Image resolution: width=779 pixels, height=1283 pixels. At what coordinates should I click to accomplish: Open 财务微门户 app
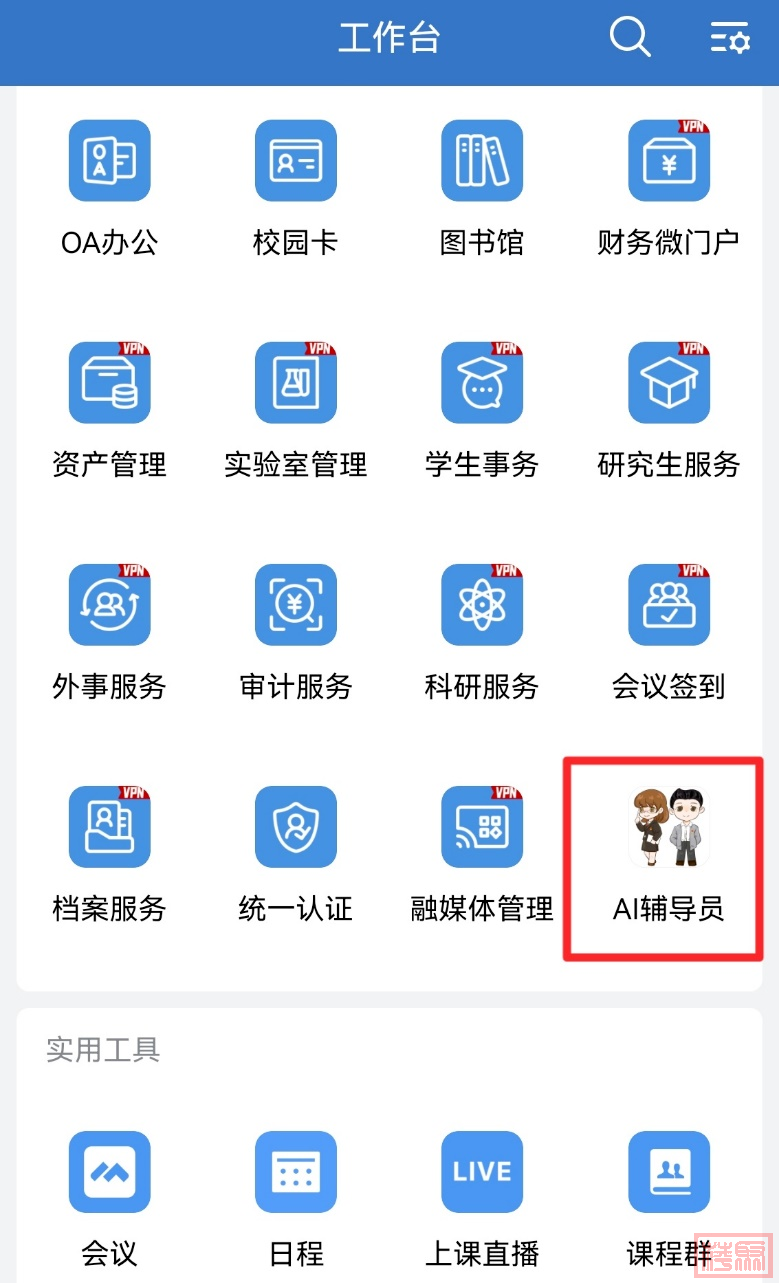pos(668,161)
